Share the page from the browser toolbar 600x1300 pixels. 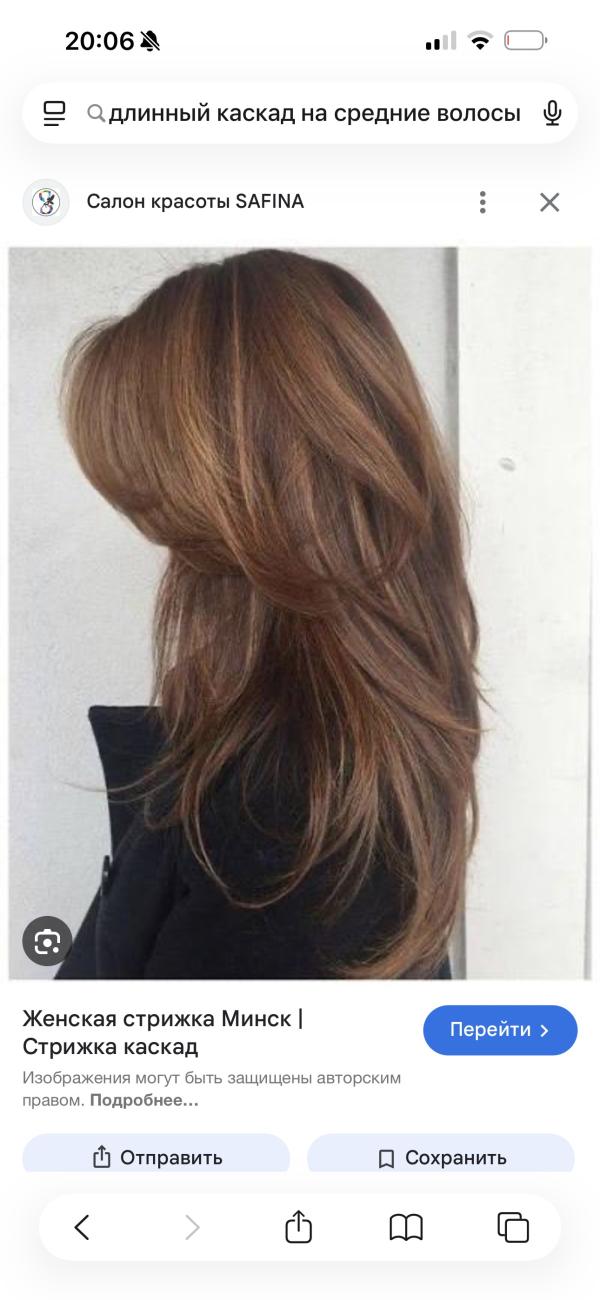click(x=298, y=1226)
